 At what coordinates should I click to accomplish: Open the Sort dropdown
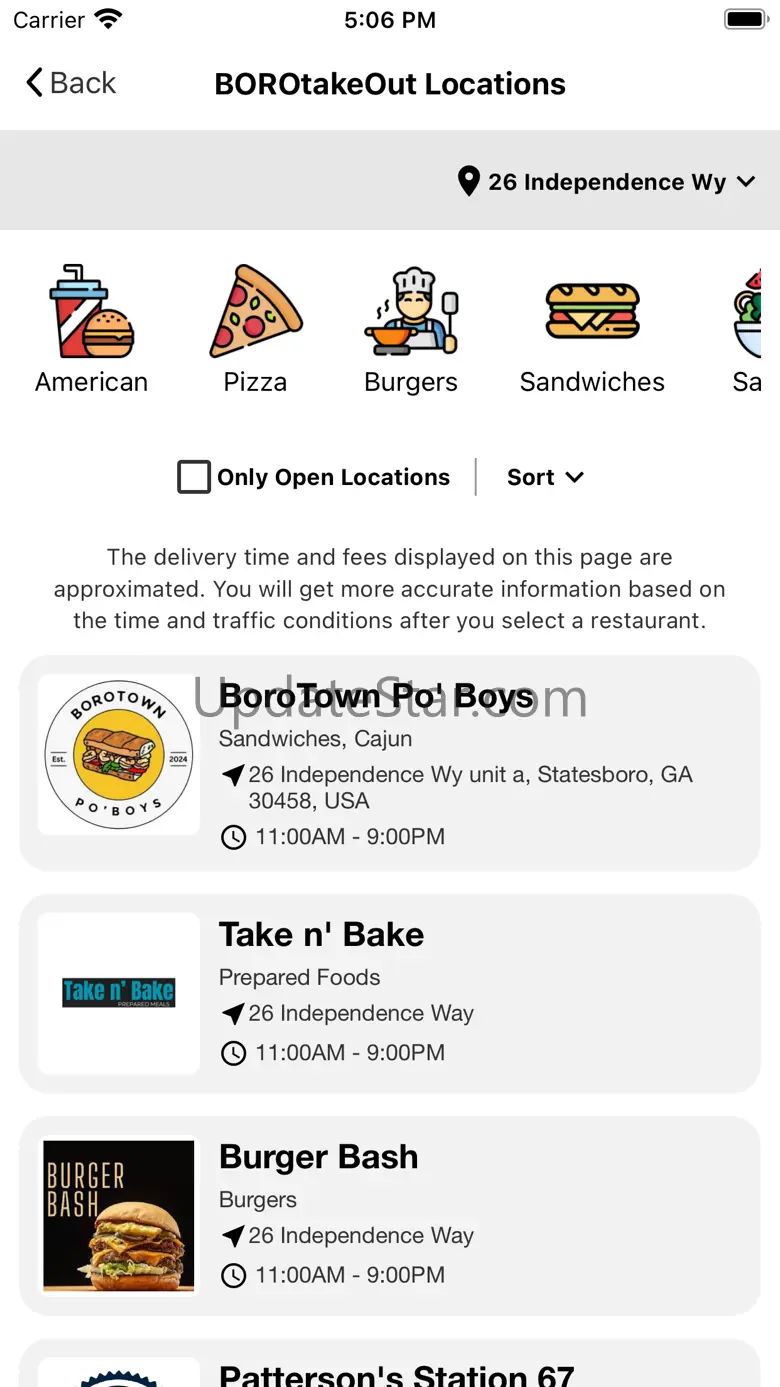(x=545, y=477)
